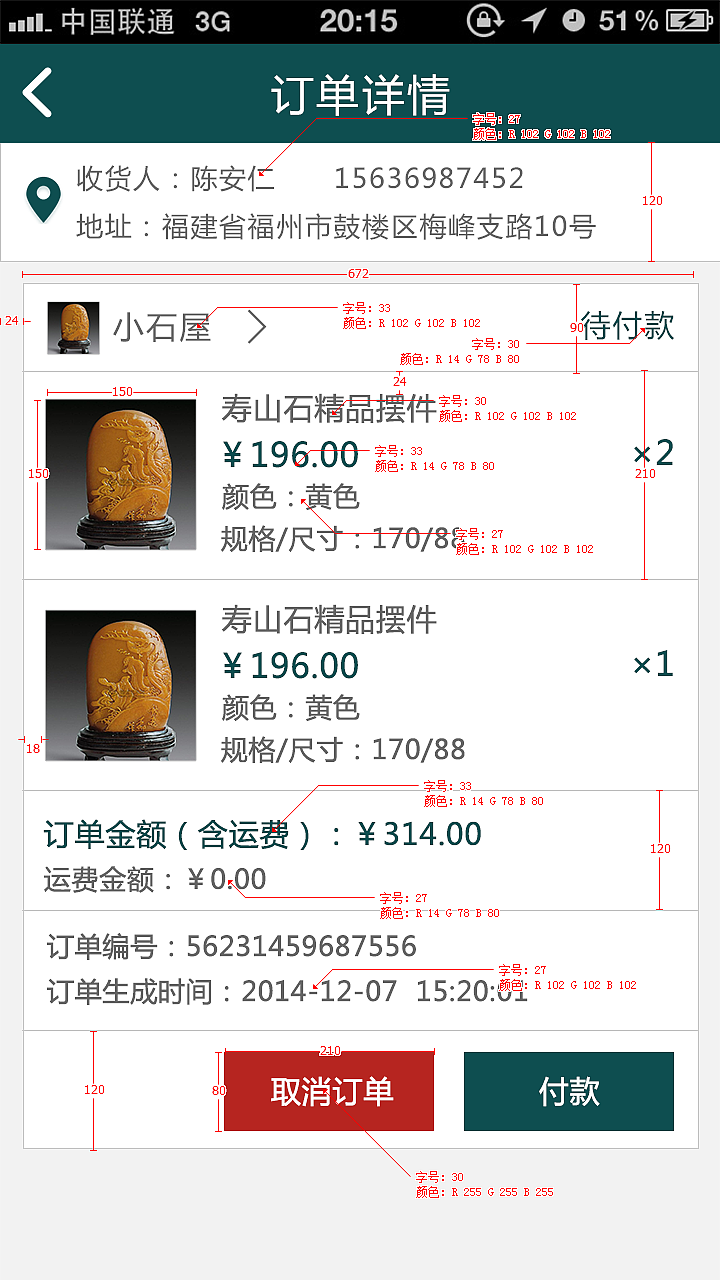Click the location pin beside the delivery address
720x1280 pixels.
[44, 198]
